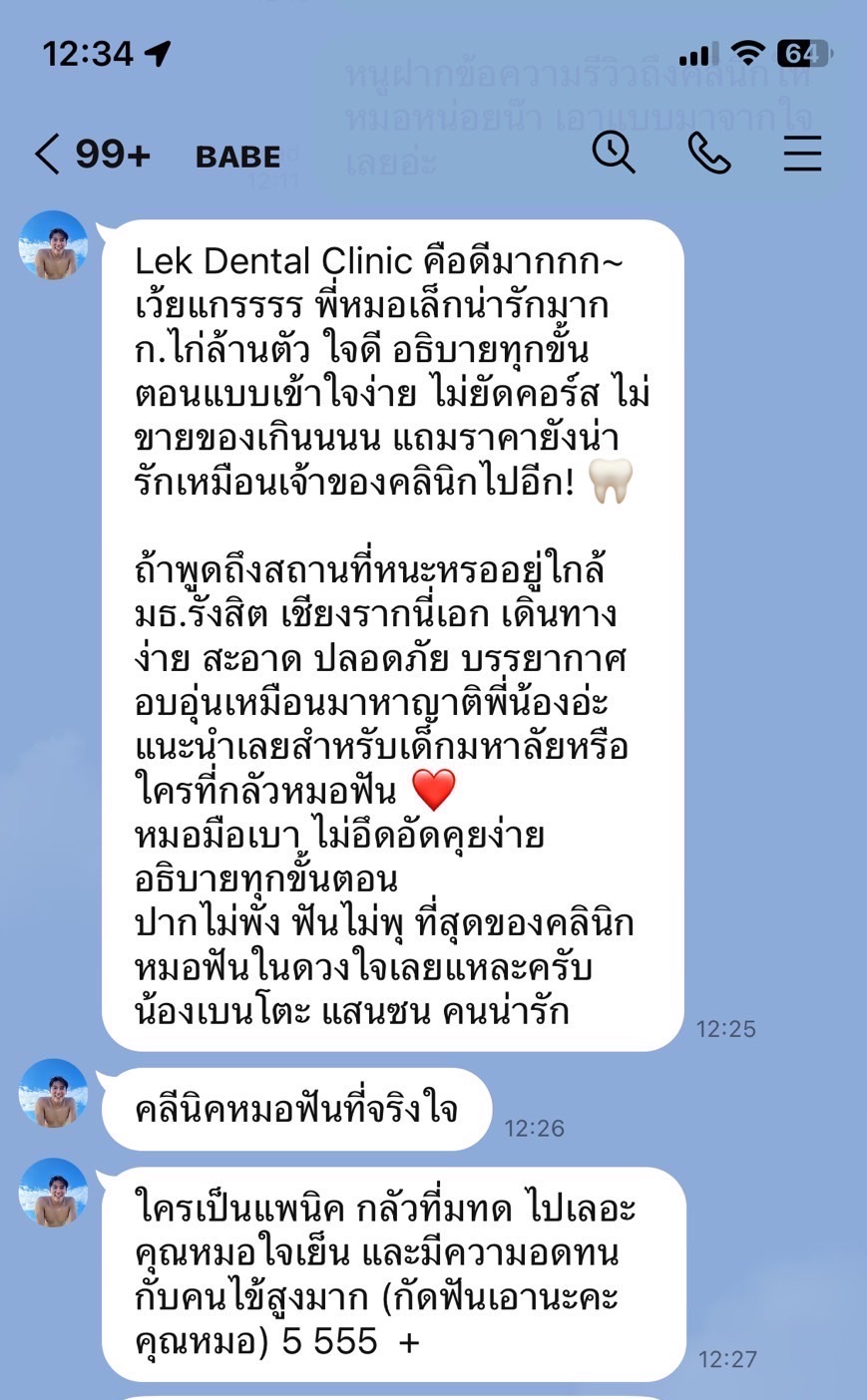This screenshot has width=867, height=1400.
Task: Start a call in the BABE chat
Action: [x=709, y=154]
